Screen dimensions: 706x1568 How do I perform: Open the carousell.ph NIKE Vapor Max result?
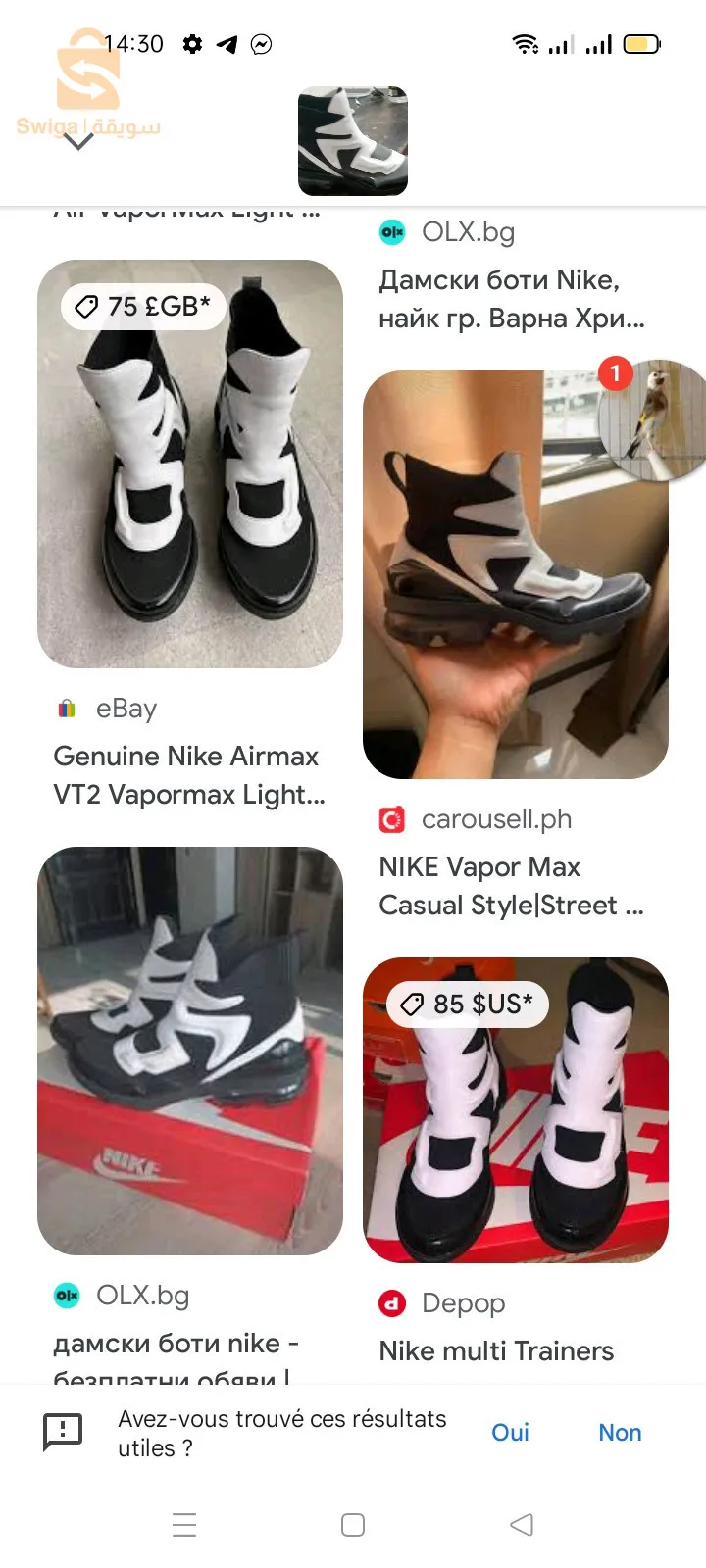click(516, 574)
